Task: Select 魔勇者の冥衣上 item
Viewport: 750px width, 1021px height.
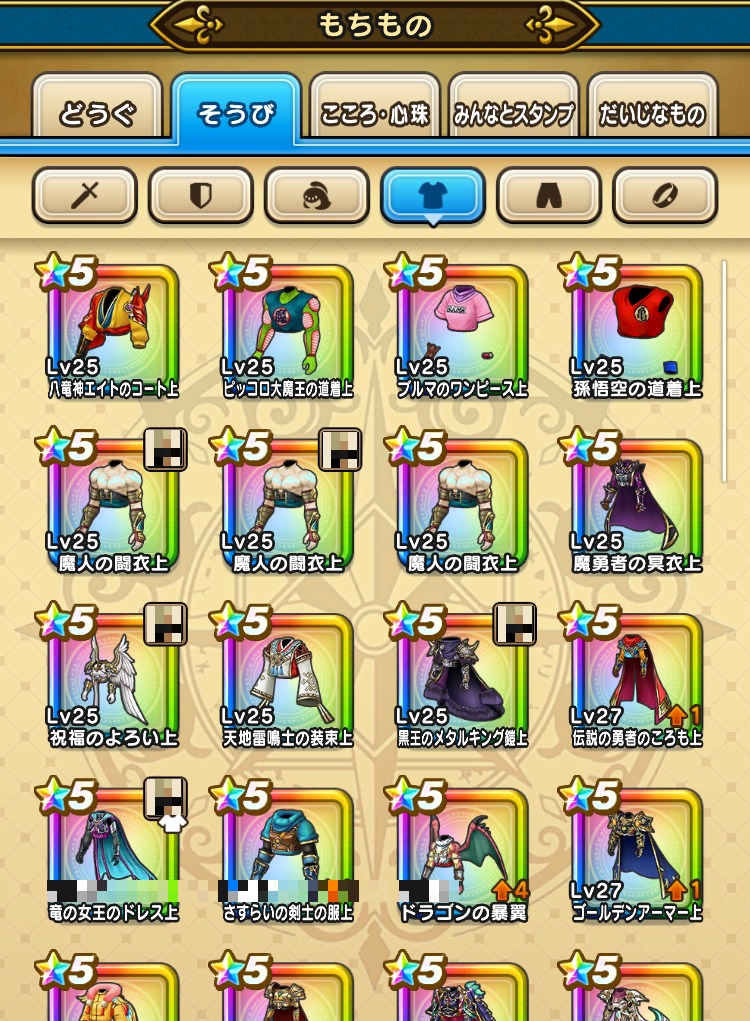Action: coord(636,505)
